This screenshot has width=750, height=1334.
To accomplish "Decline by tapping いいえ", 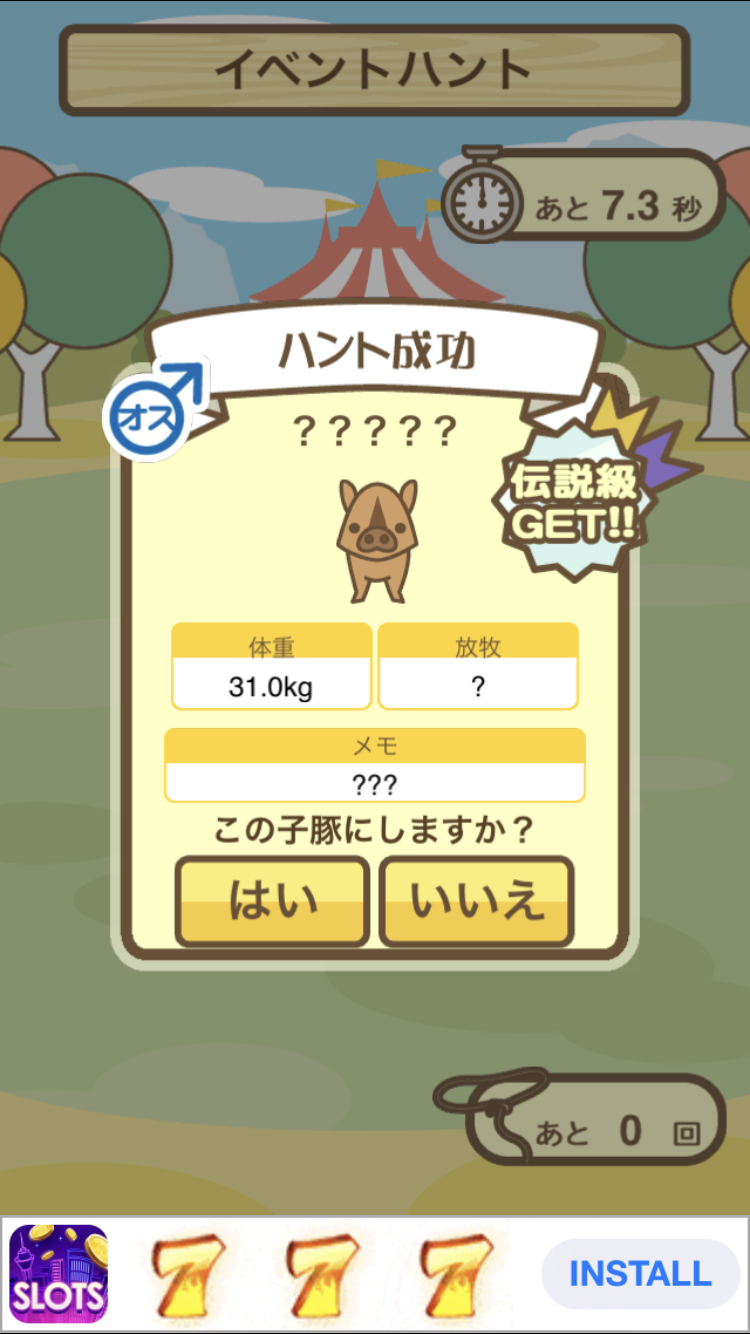I will (476, 901).
